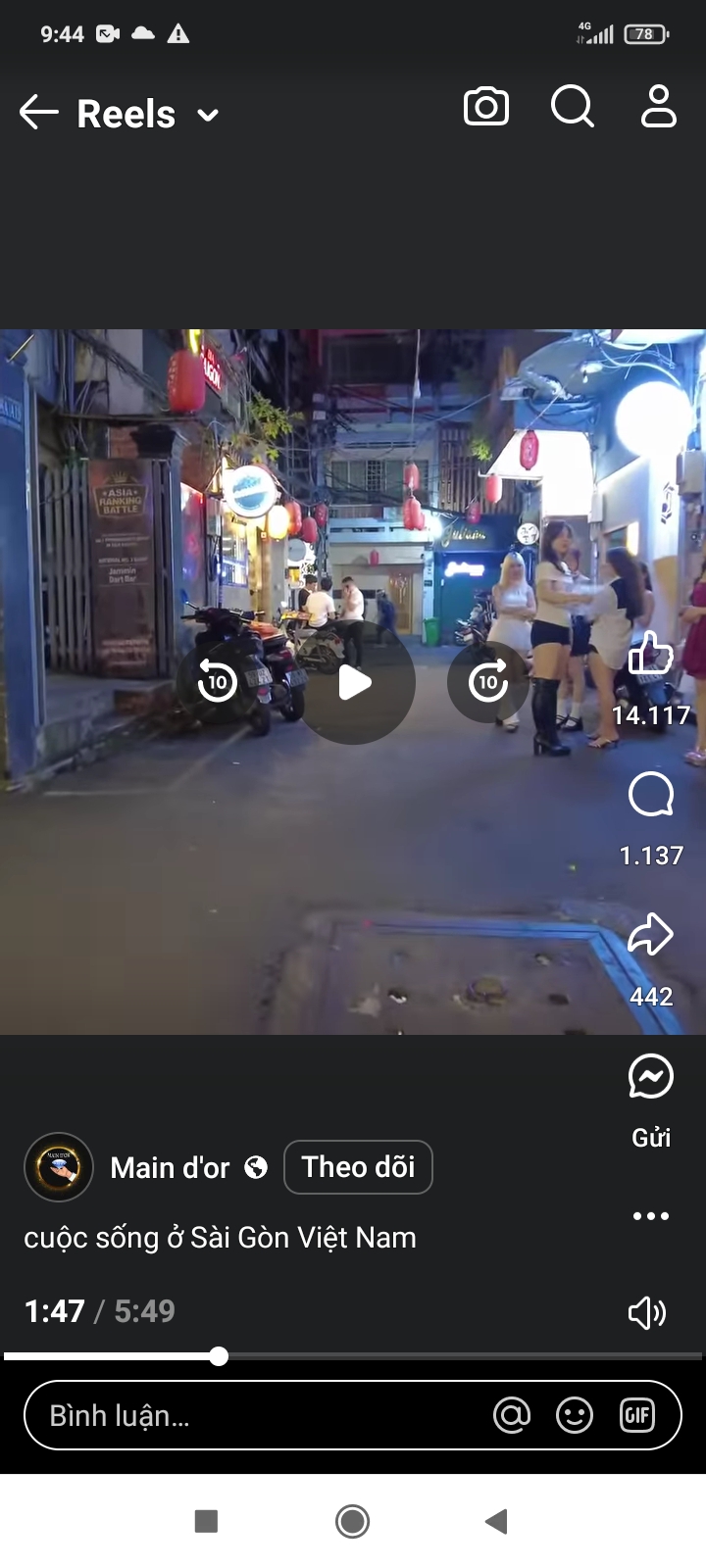706x1568 pixels.
Task: Open the camera to create a reel
Action: [486, 107]
